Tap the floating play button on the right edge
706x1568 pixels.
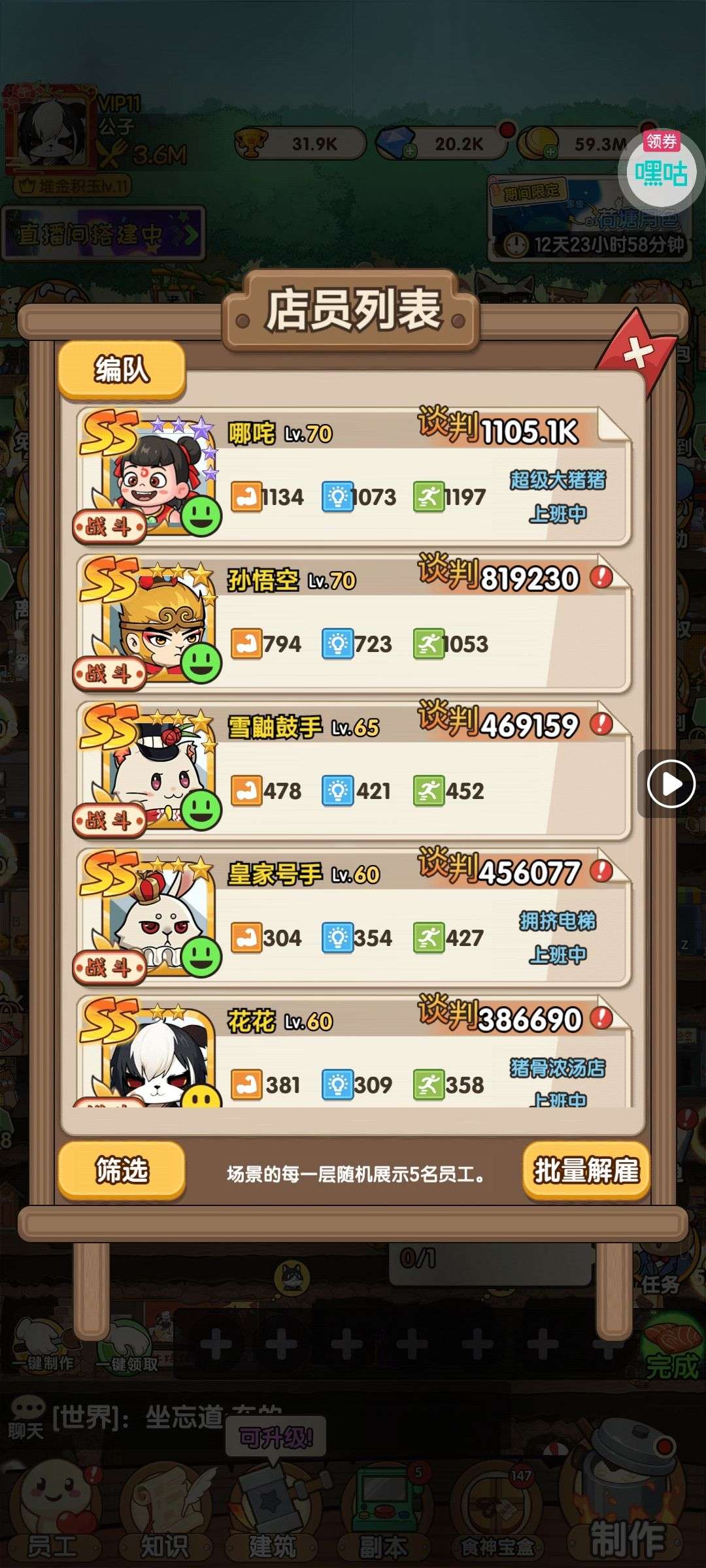tap(670, 783)
